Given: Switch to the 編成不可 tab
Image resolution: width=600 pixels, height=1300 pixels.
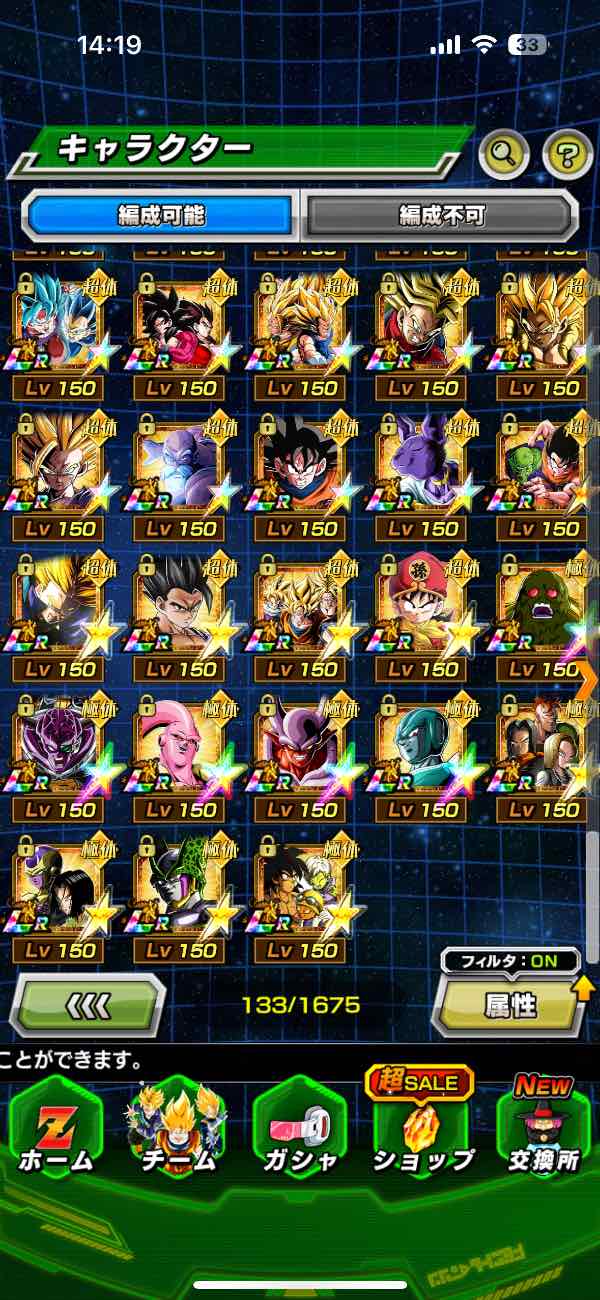Looking at the screenshot, I should pos(441,215).
